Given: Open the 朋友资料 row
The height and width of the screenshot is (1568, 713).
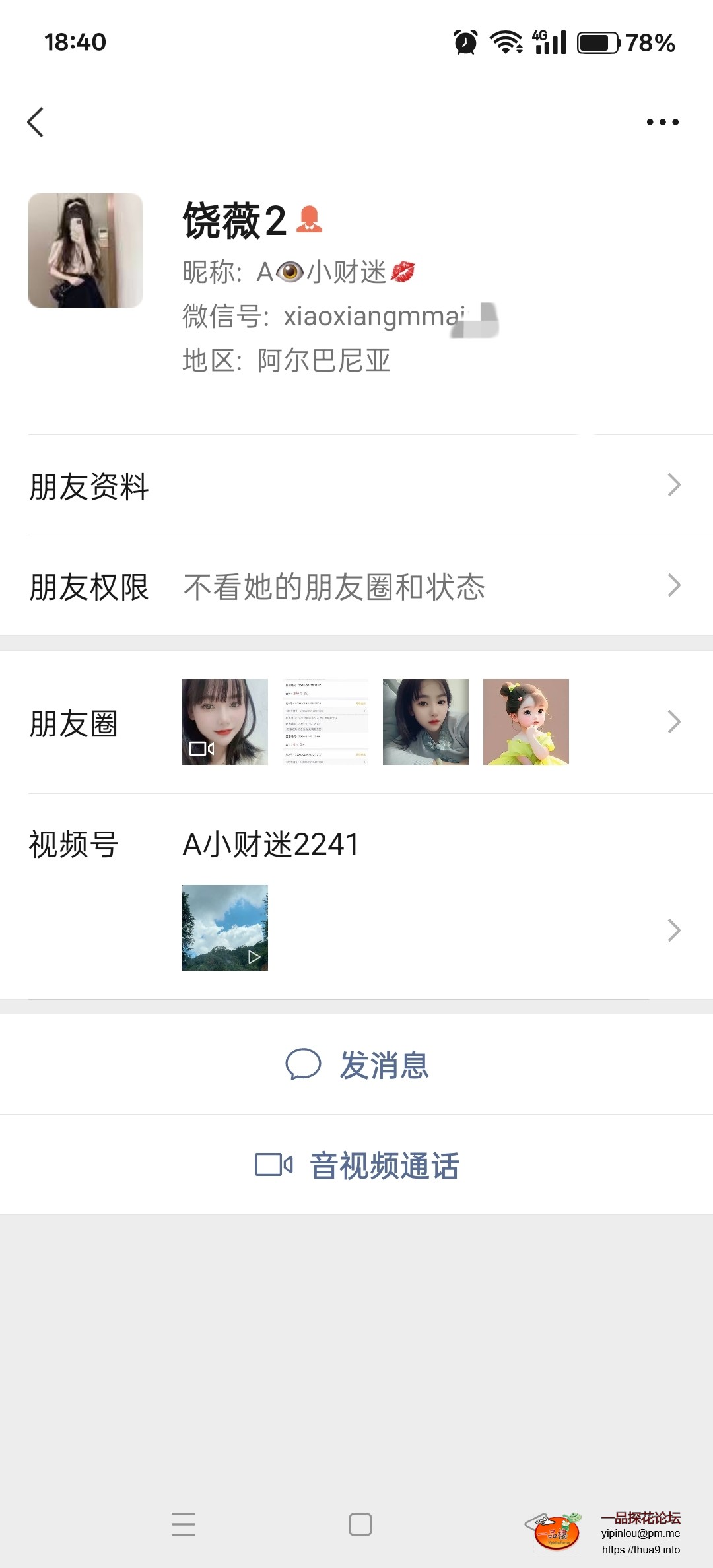Looking at the screenshot, I should tap(356, 486).
